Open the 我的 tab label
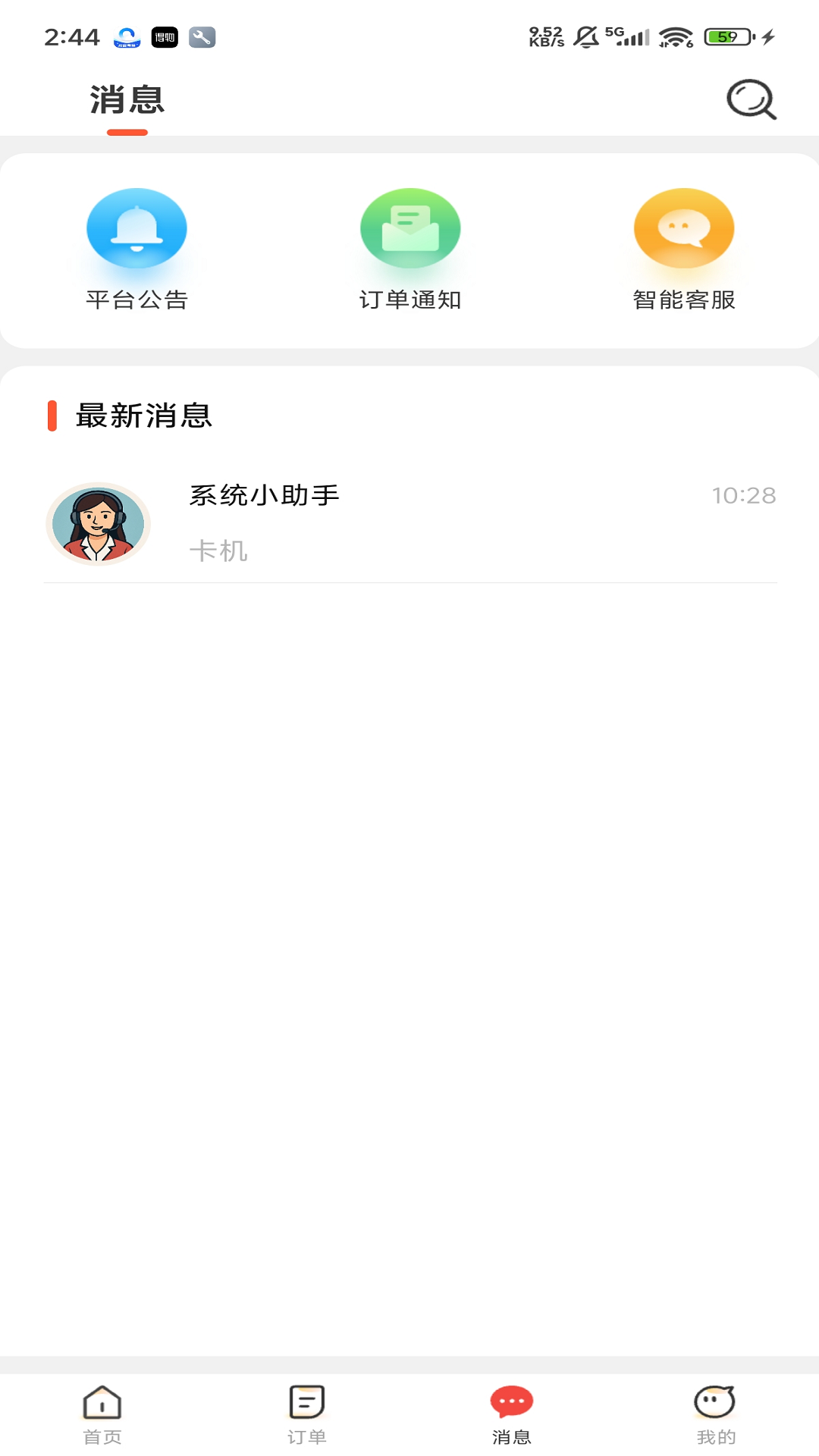Image resolution: width=819 pixels, height=1456 pixels. [x=715, y=1436]
